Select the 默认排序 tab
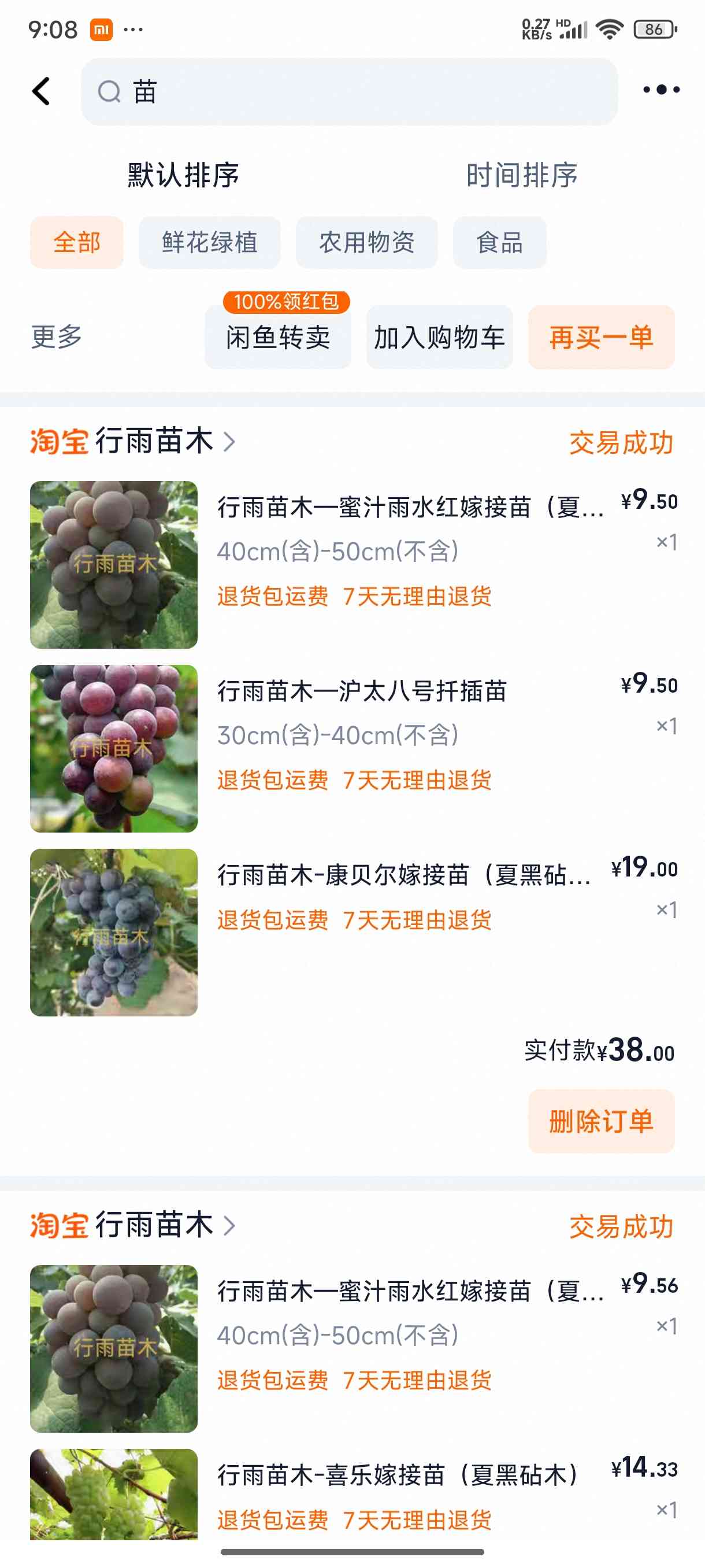The height and width of the screenshot is (1568, 705). coord(183,175)
